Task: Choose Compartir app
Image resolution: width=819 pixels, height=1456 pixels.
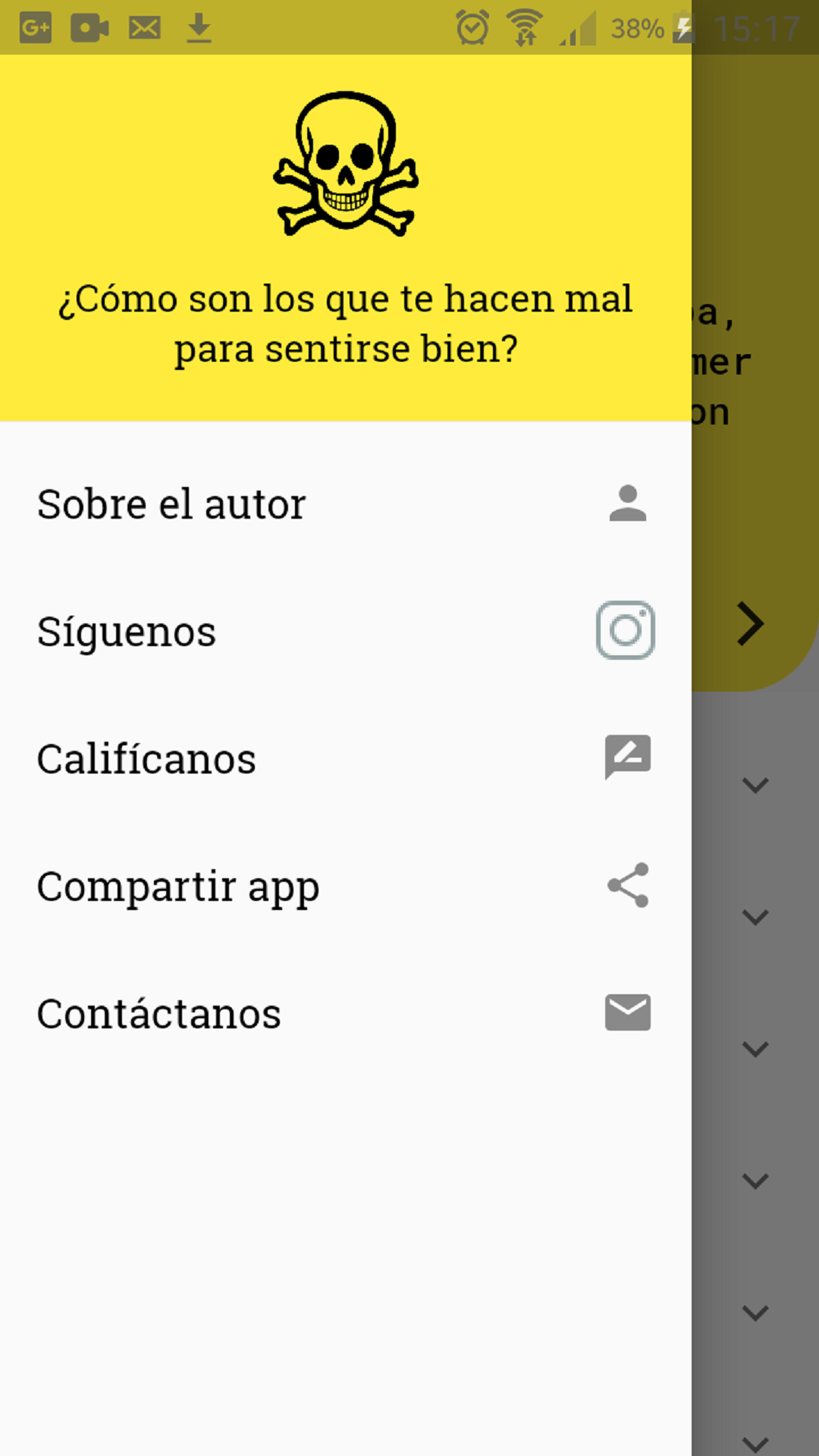Action: pos(346,886)
